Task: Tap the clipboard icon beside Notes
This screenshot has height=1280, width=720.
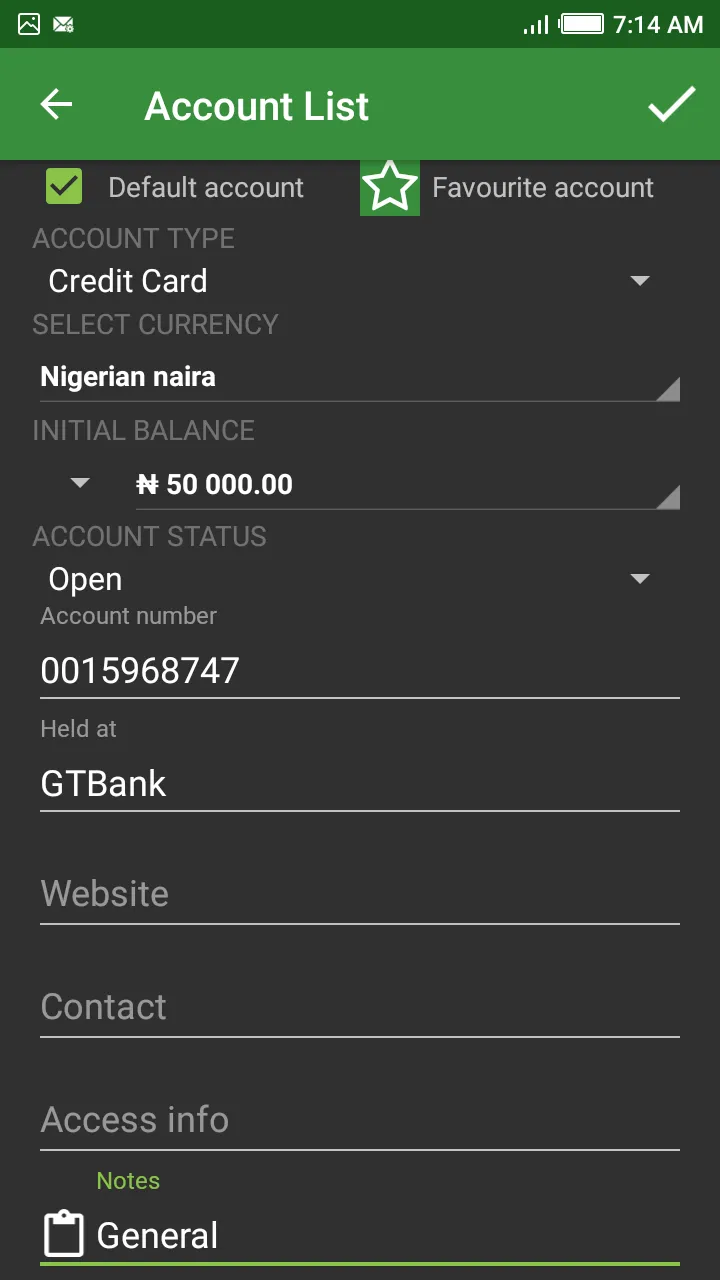Action: pyautogui.click(x=63, y=1234)
